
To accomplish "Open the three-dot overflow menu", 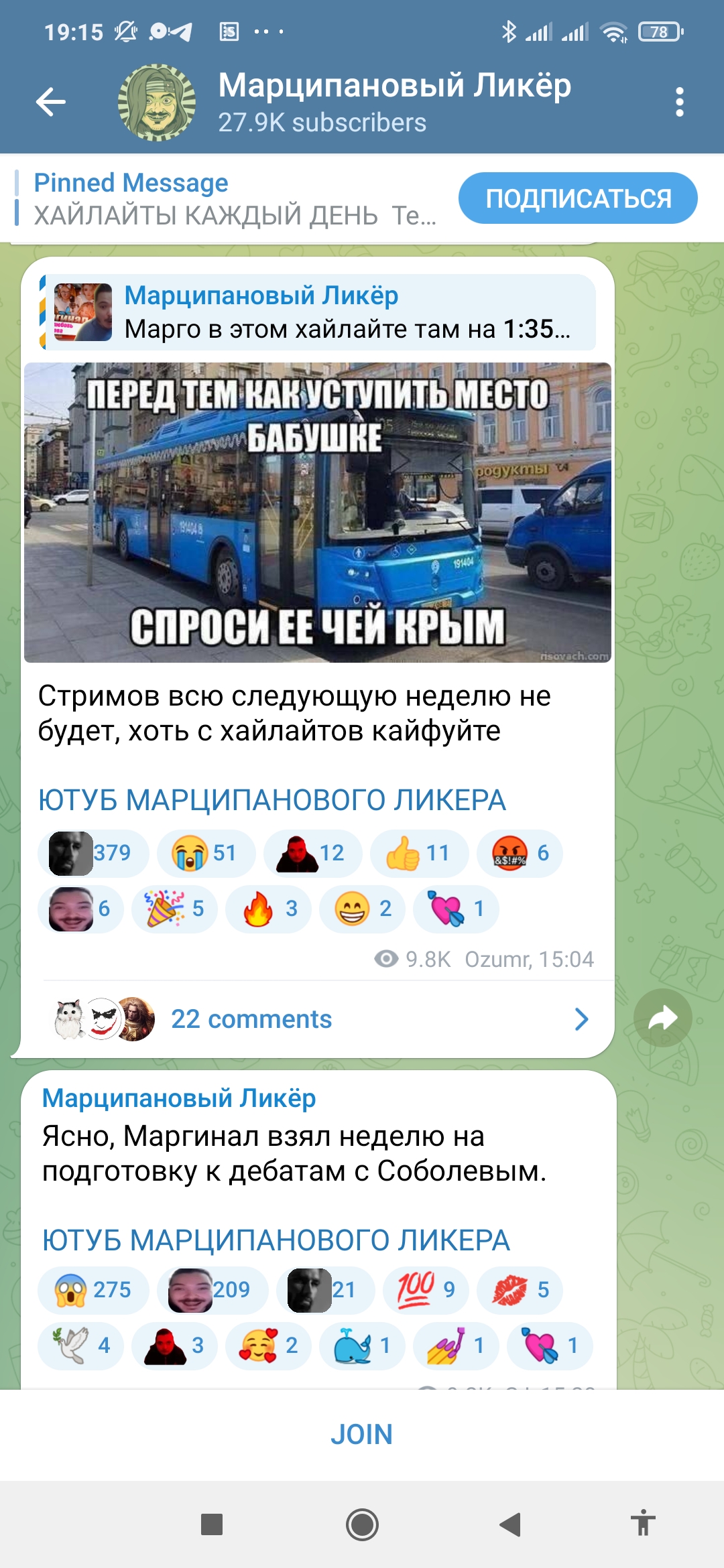I will point(680,102).
